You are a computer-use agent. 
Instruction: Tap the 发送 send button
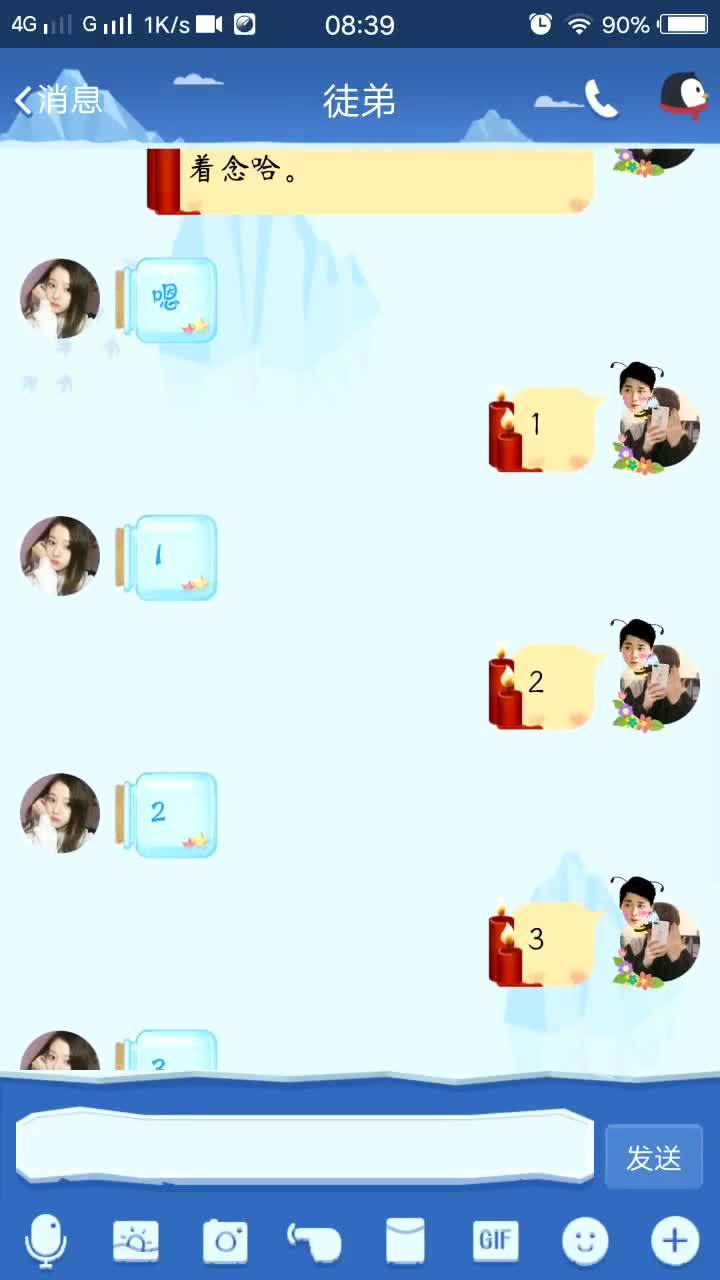(654, 1157)
